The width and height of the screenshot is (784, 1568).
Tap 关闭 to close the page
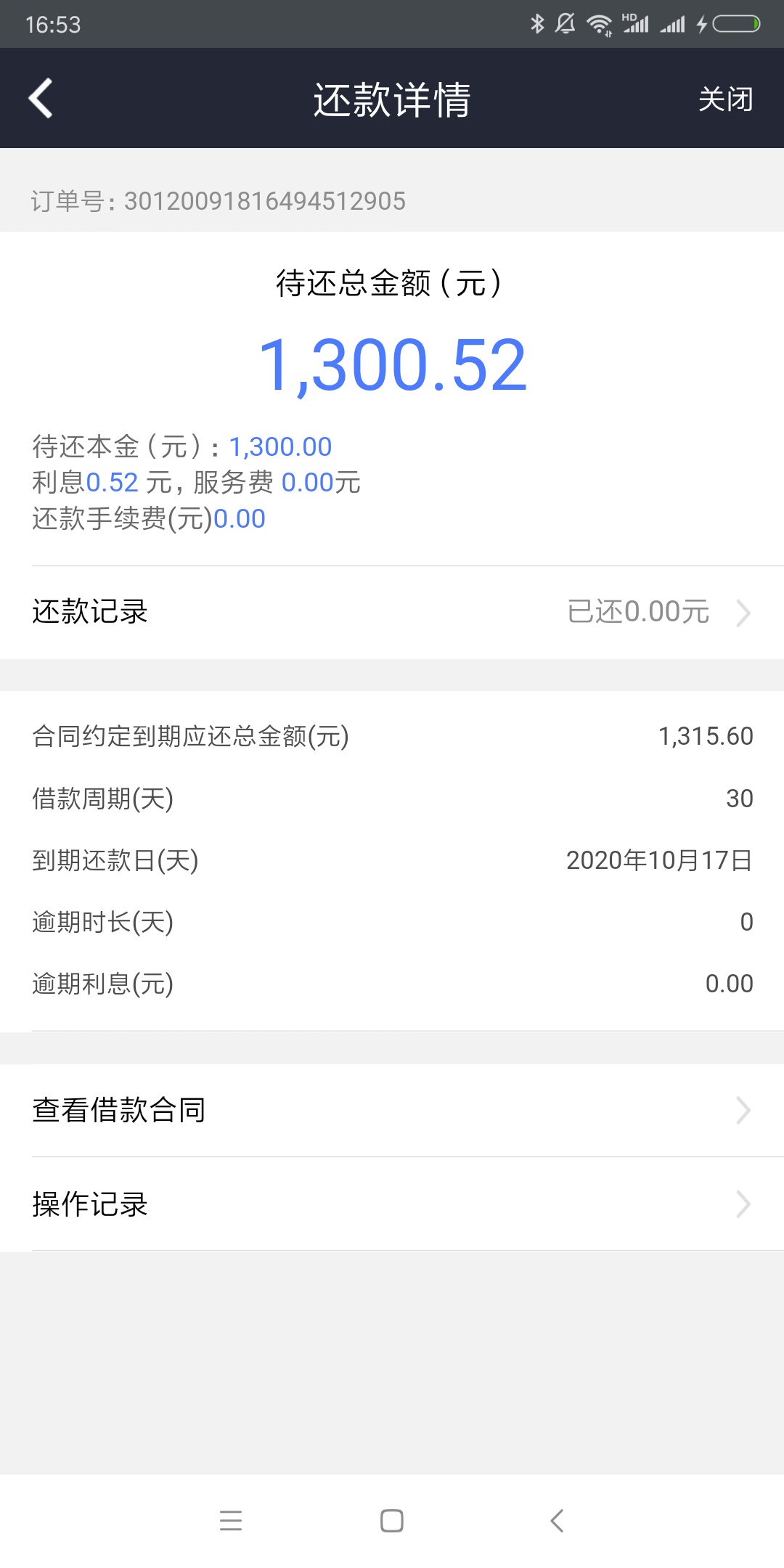[x=725, y=99]
